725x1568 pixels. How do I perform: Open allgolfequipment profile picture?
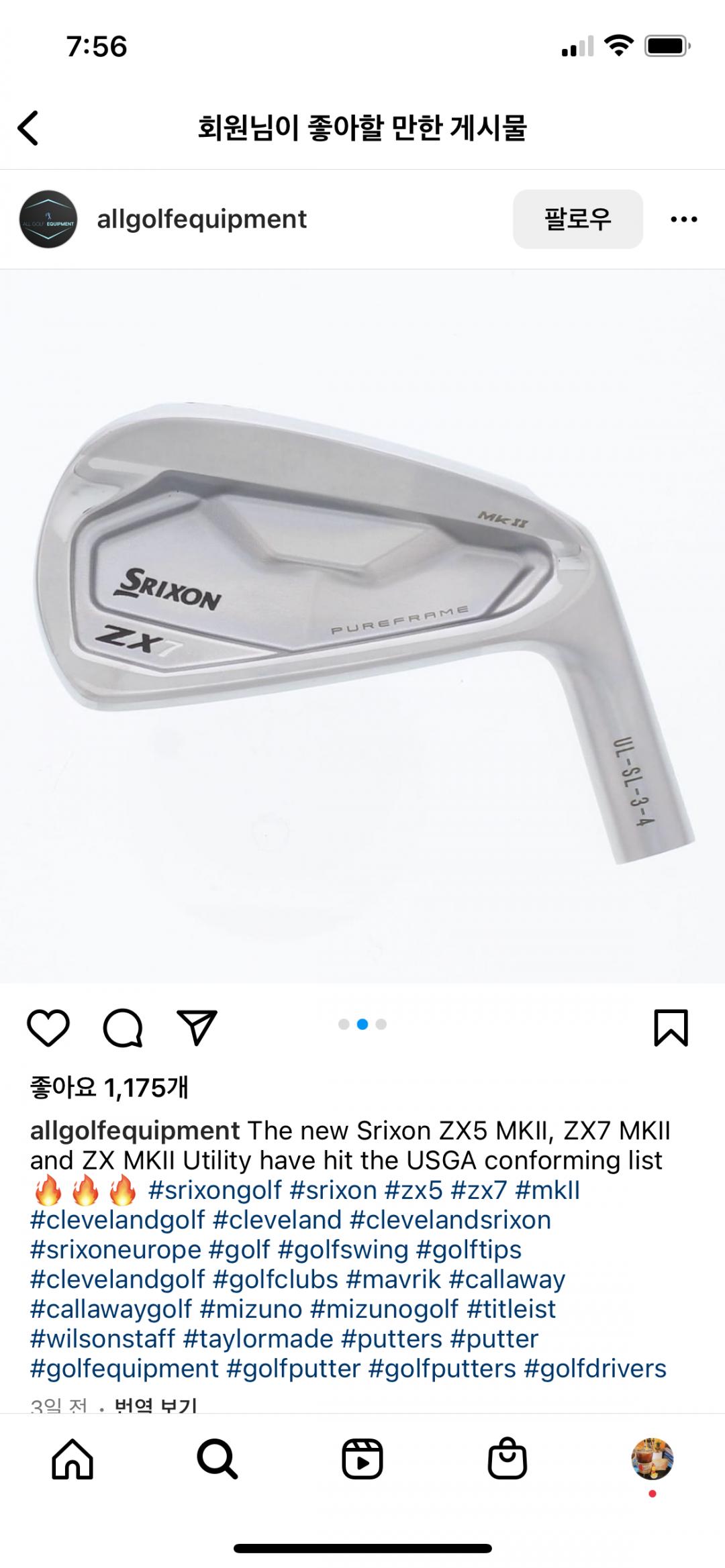point(48,219)
